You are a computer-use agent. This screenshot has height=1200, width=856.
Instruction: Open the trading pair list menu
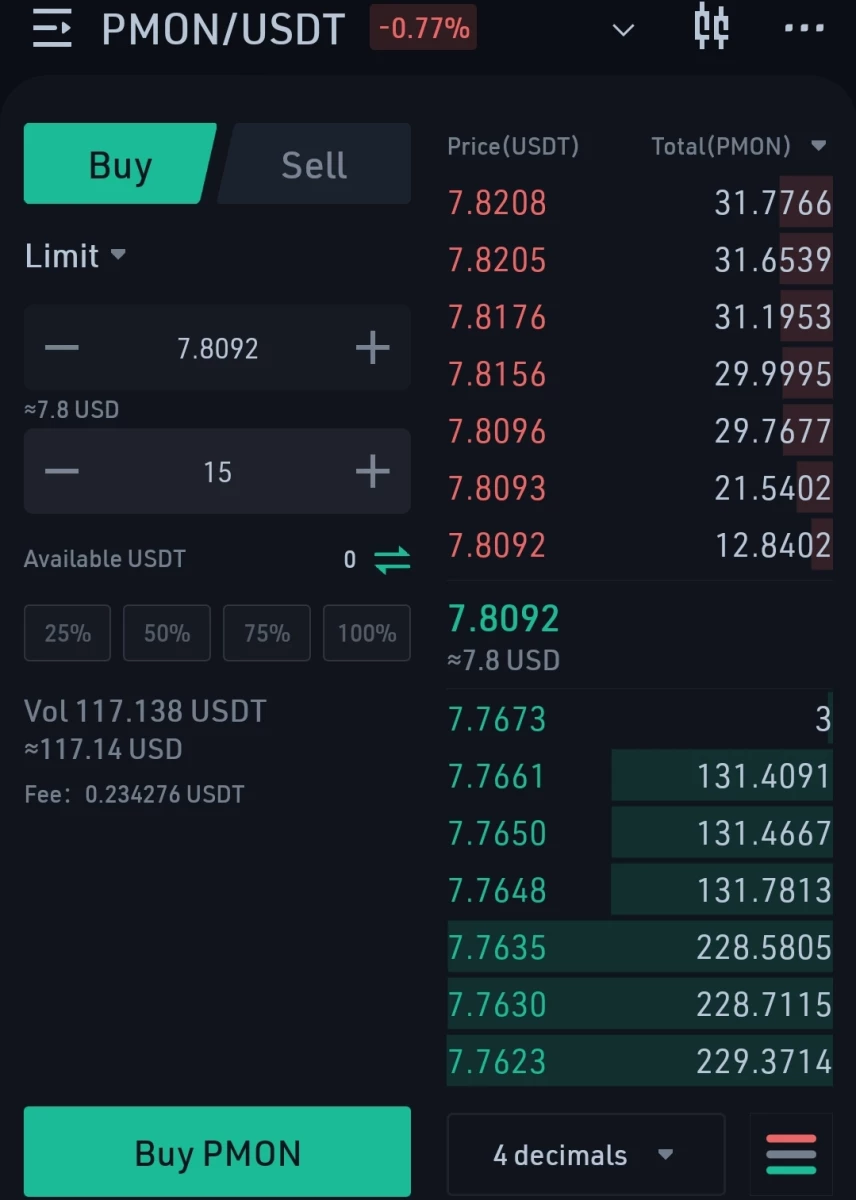pos(52,29)
